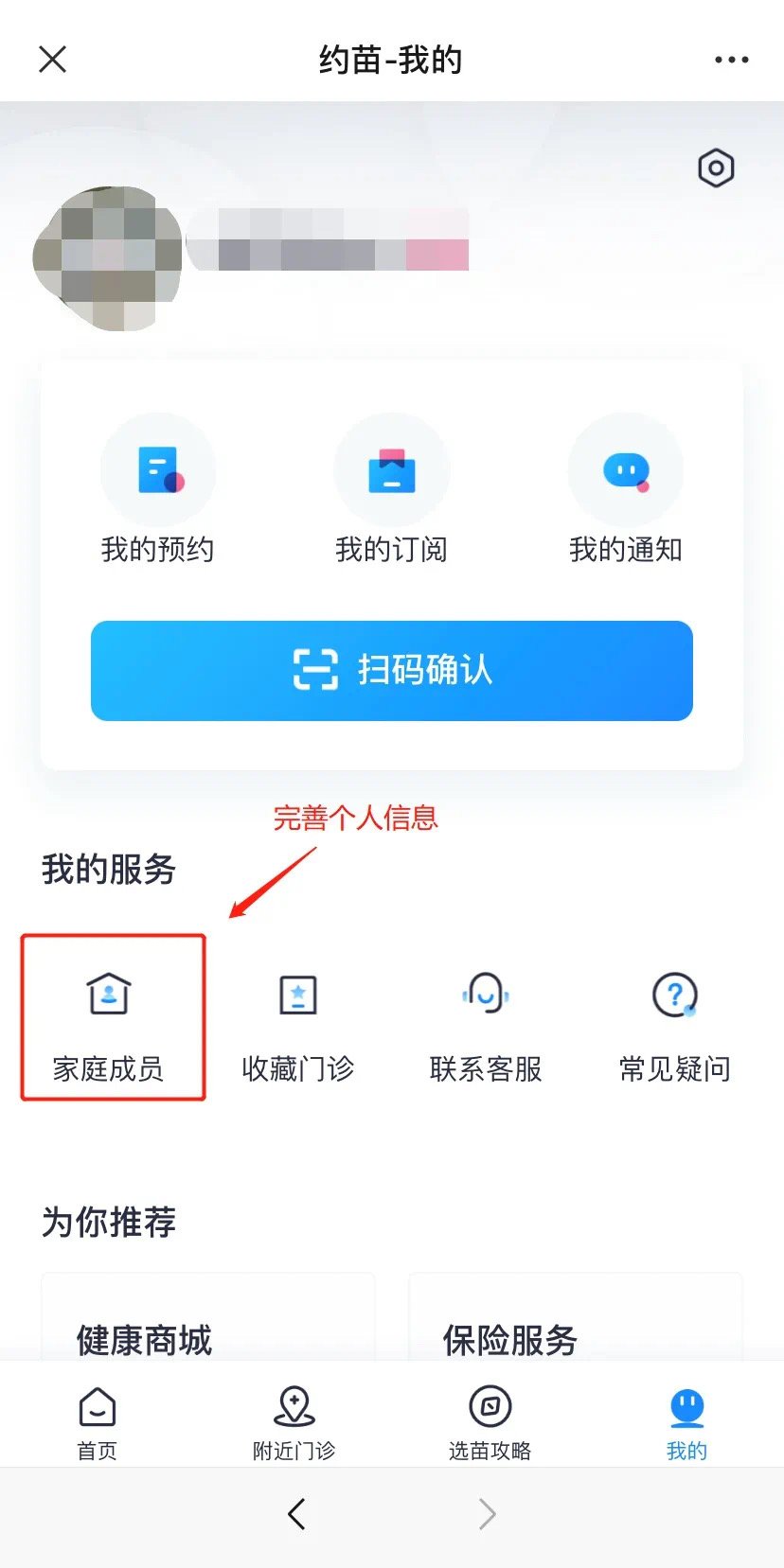Tap the 扫码确认 scan button
The height and width of the screenshot is (1568, 784).
pyautogui.click(x=392, y=670)
